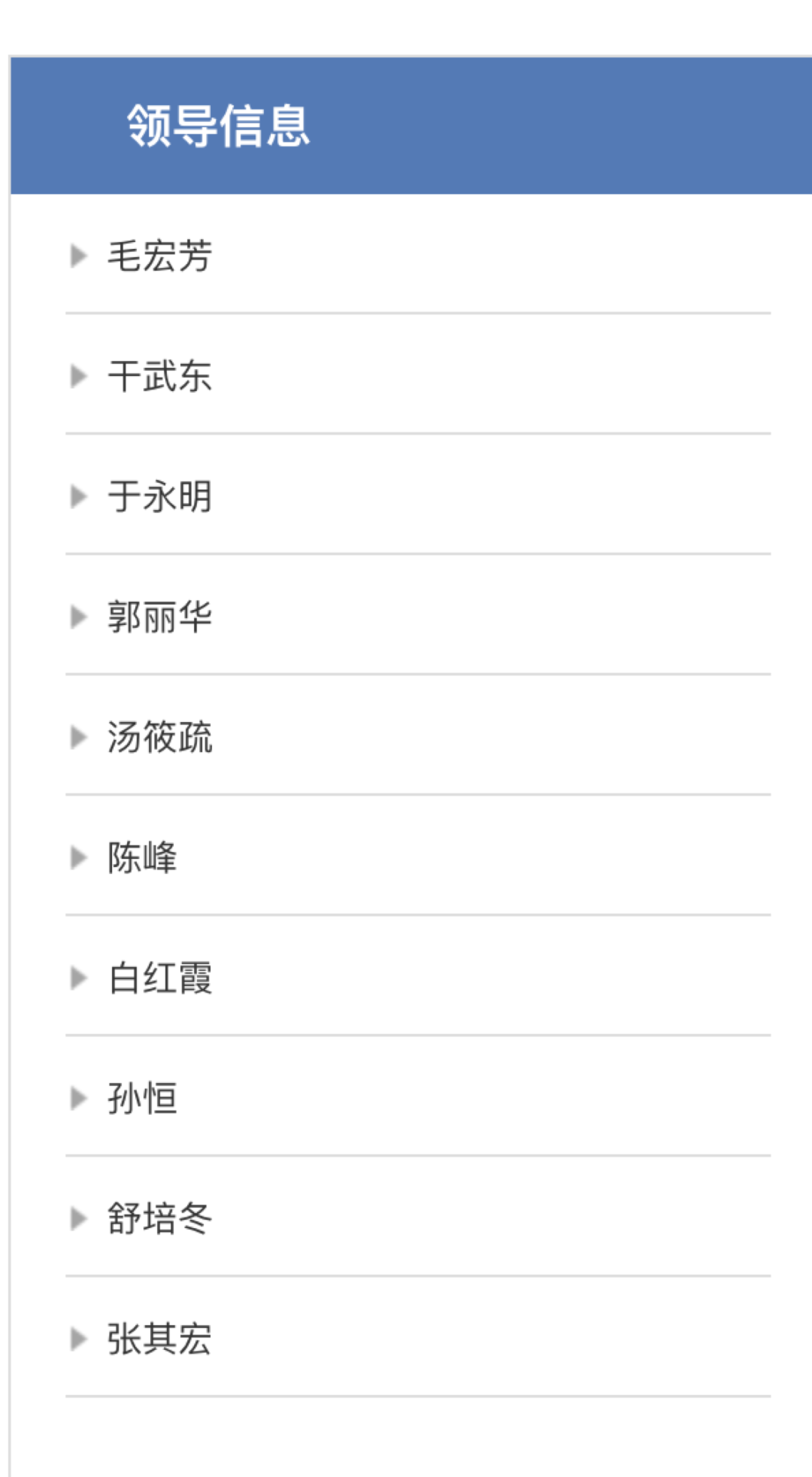Expand the 郭丽华 row
The image size is (812, 1477).
[418, 616]
